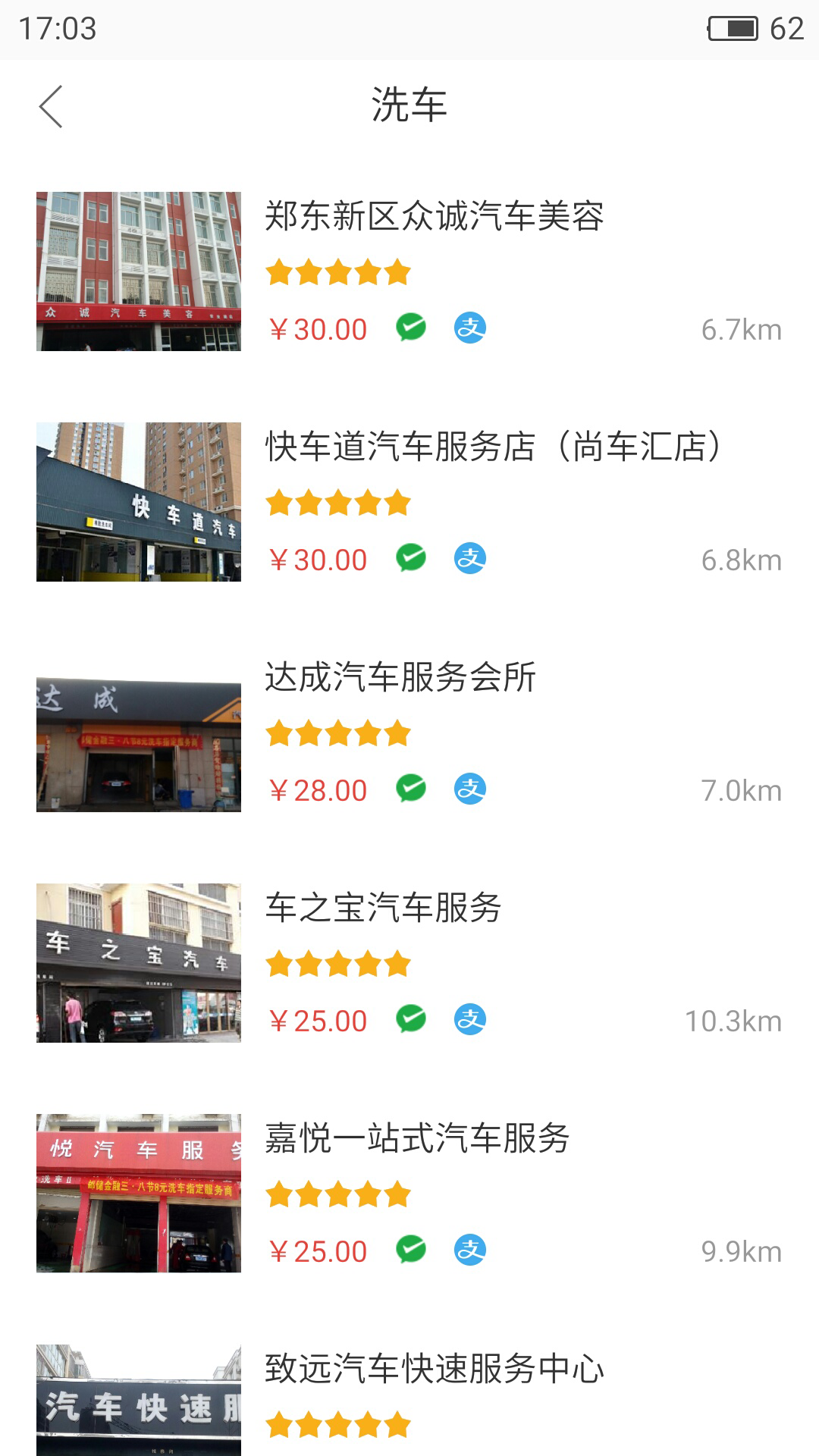The image size is (819, 1456).
Task: Tap the WeChat icon for 达成汽车服务会所
Action: [x=410, y=791]
